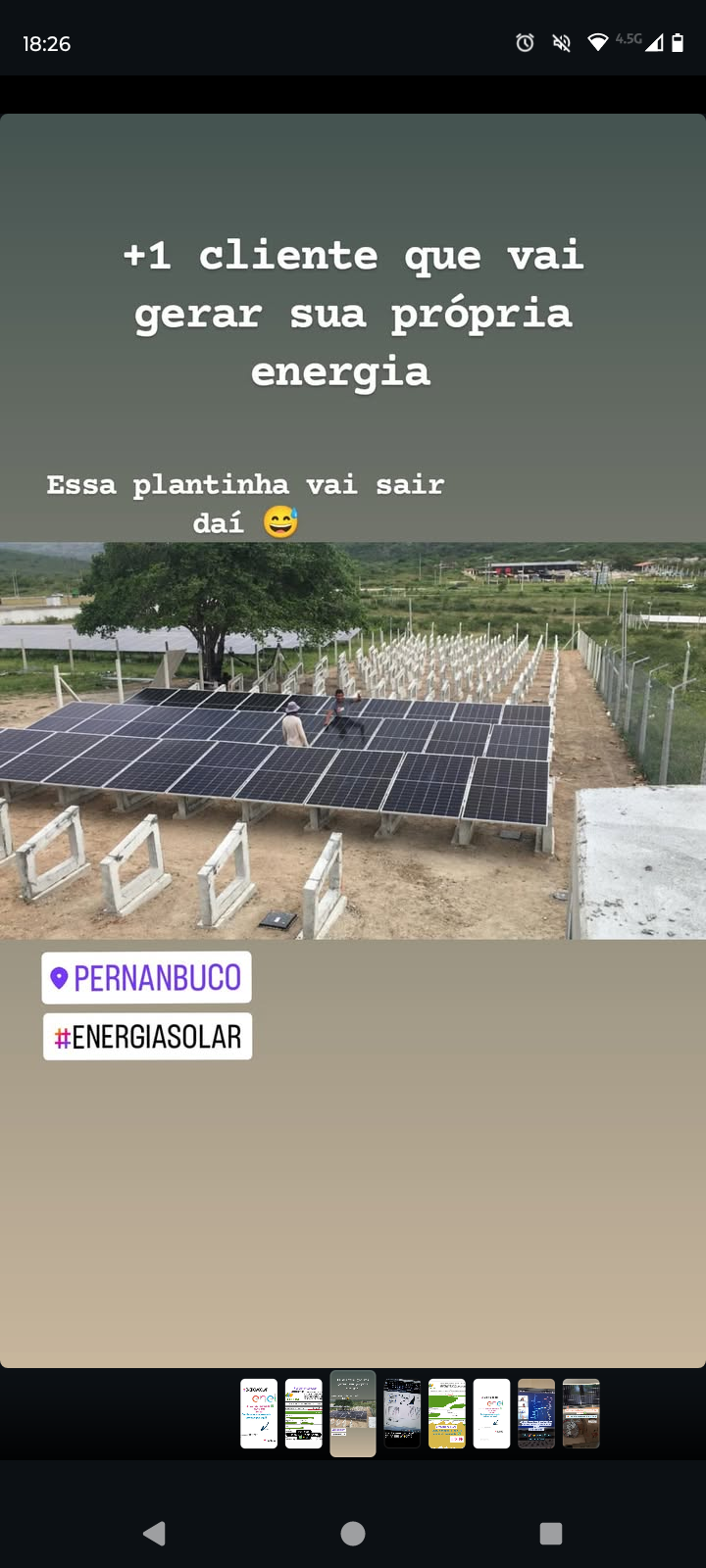The width and height of the screenshot is (706, 1568).
Task: Tap the #ENERGIASOLAR hashtag sticker
Action: (147, 1037)
